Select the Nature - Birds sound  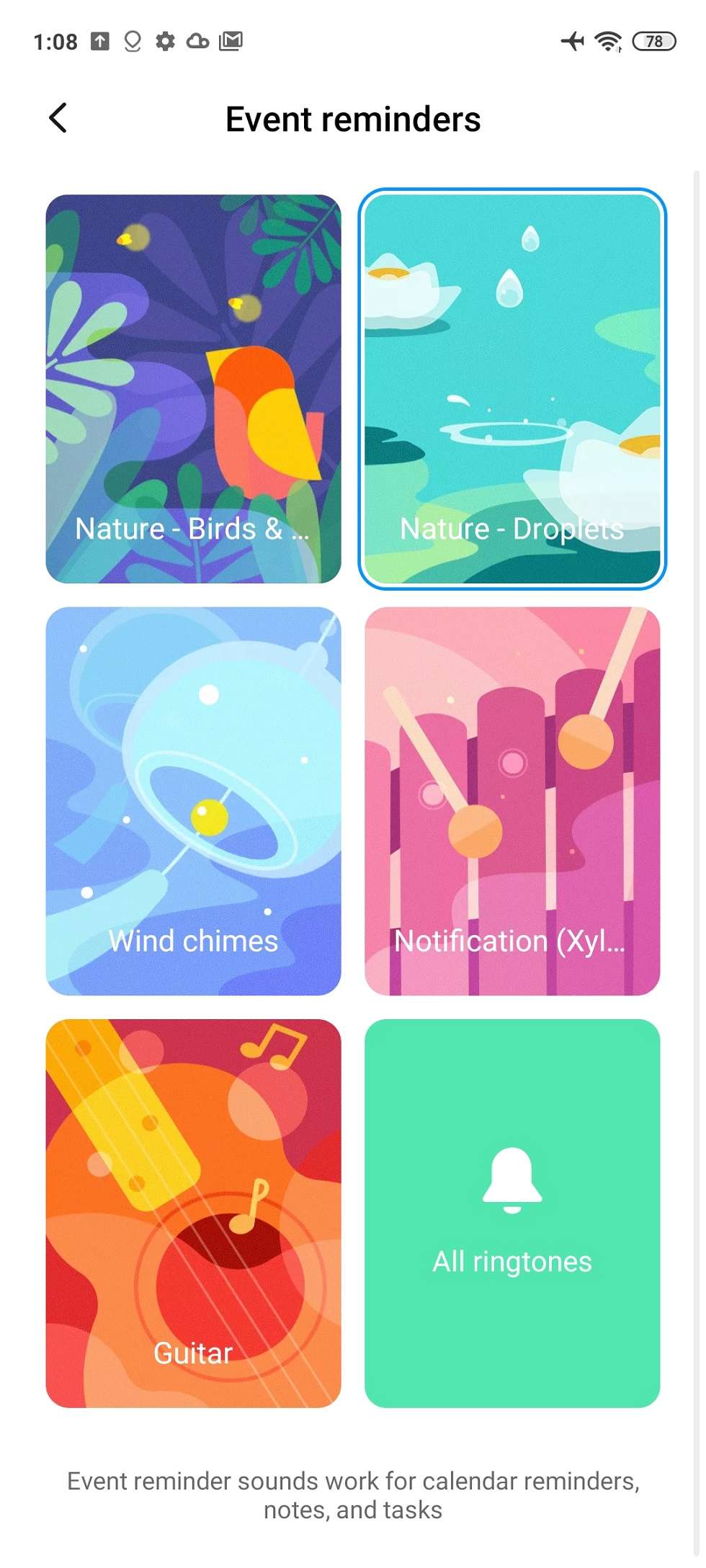coord(193,389)
